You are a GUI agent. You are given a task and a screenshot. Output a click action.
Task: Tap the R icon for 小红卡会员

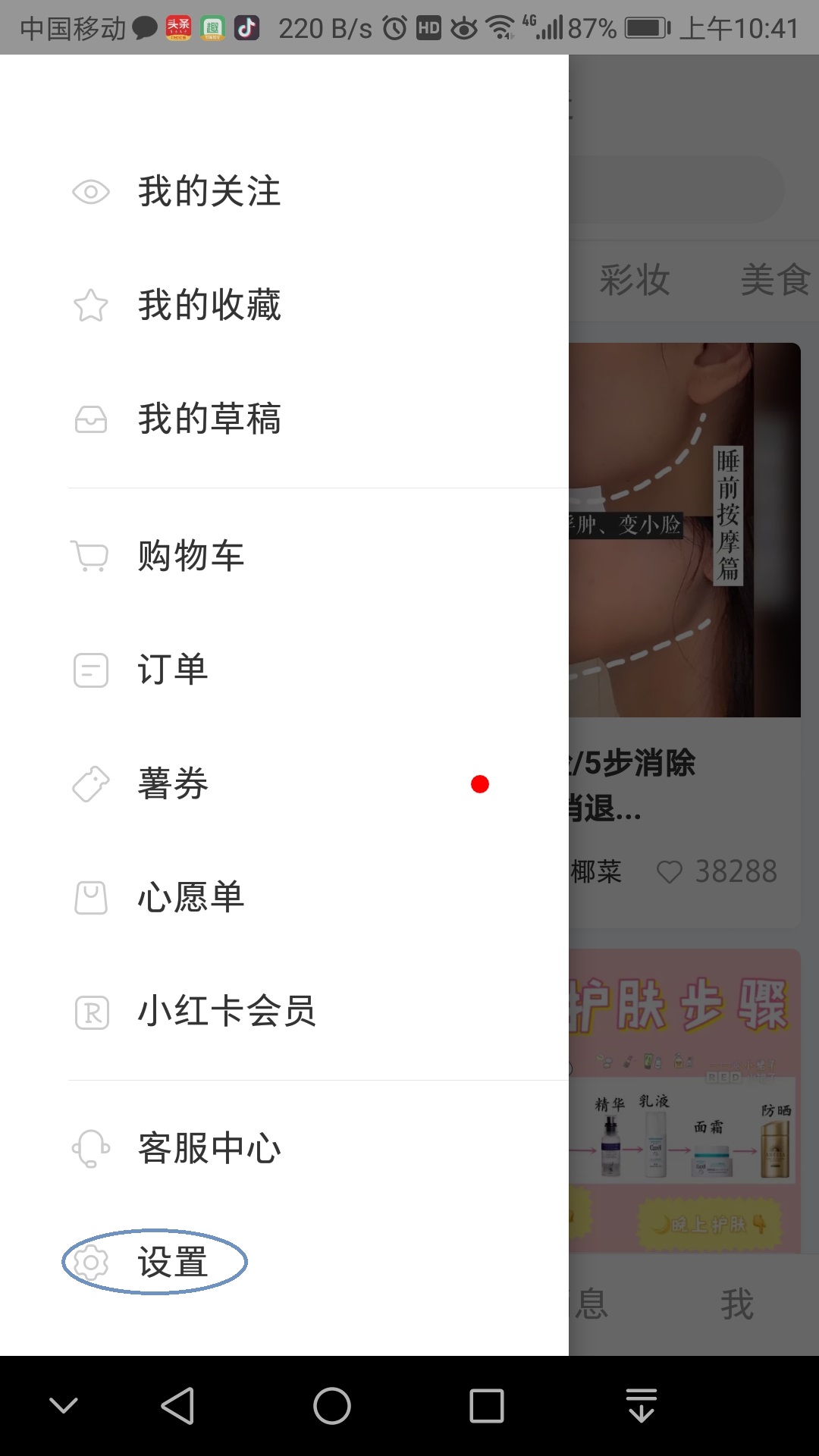pos(90,1012)
